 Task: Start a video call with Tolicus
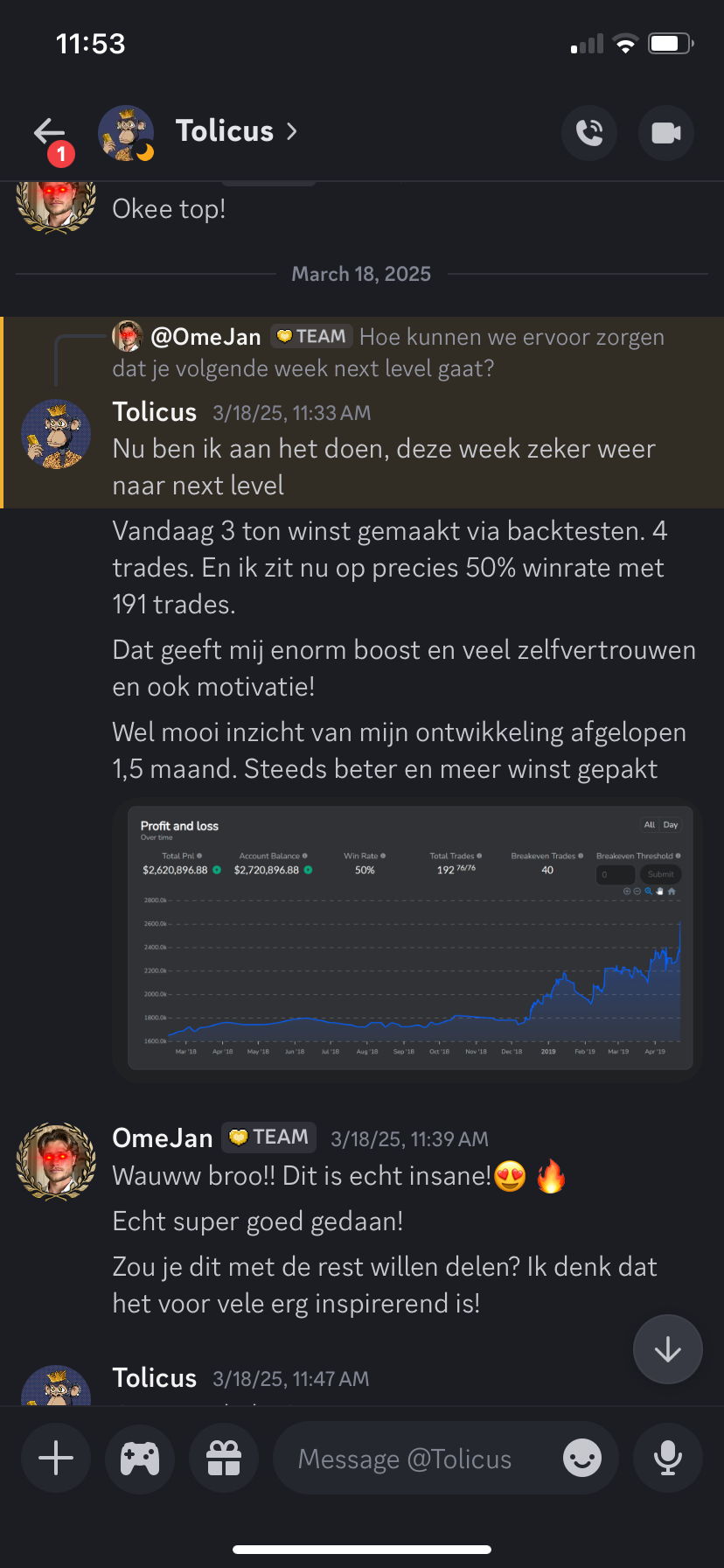click(x=666, y=133)
